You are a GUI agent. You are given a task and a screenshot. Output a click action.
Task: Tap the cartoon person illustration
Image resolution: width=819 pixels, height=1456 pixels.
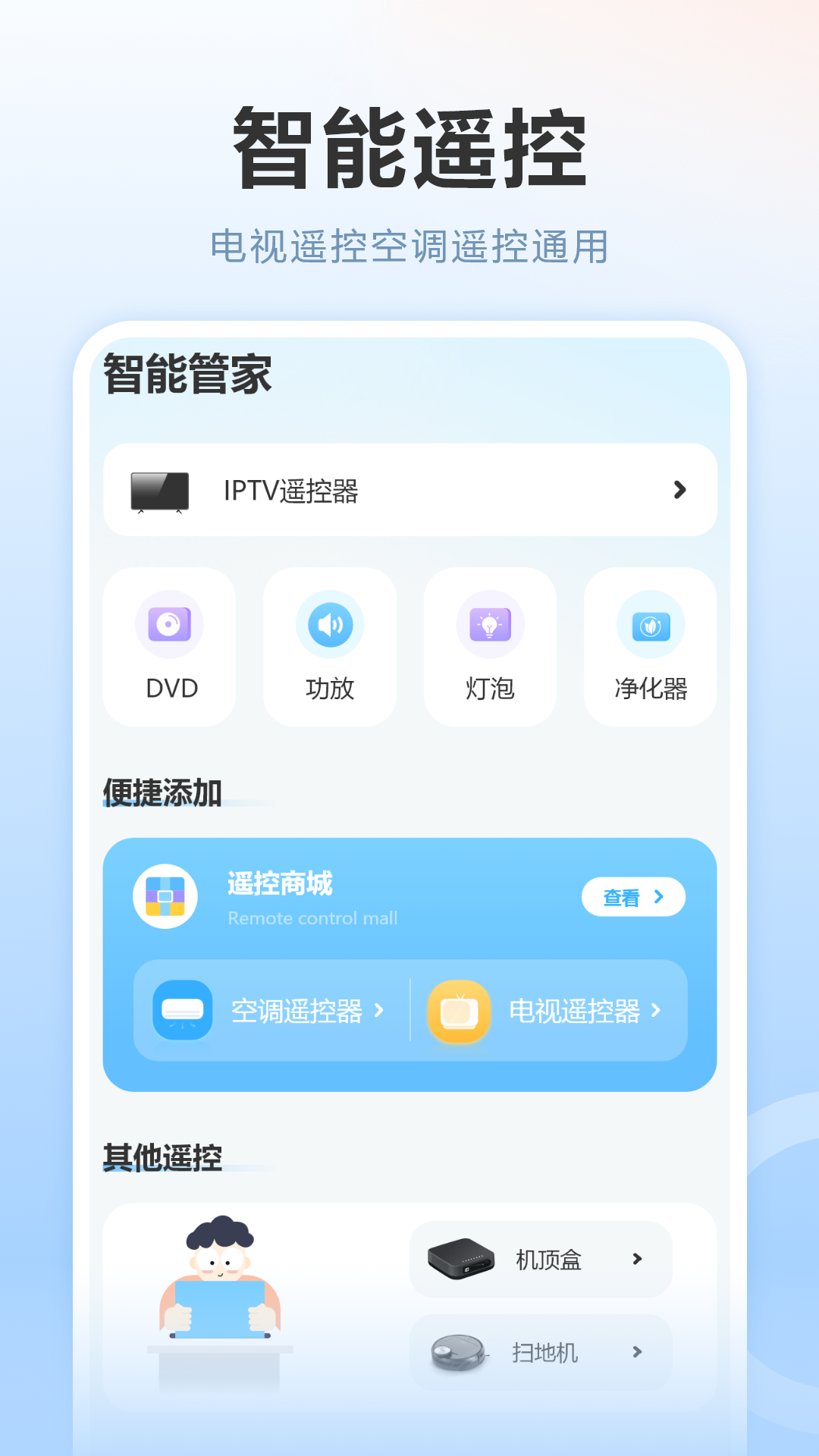click(x=220, y=1289)
